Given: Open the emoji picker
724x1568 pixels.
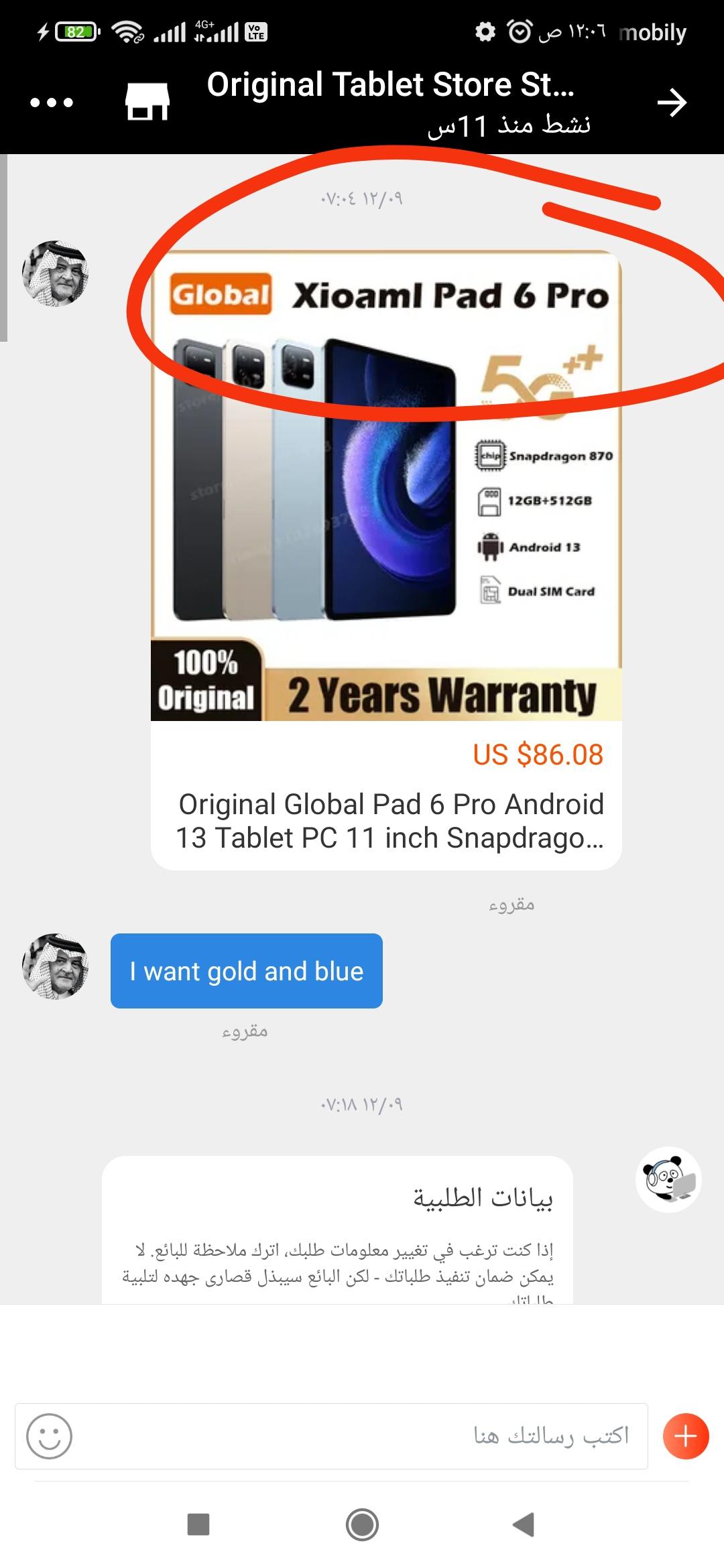Looking at the screenshot, I should click(49, 1436).
